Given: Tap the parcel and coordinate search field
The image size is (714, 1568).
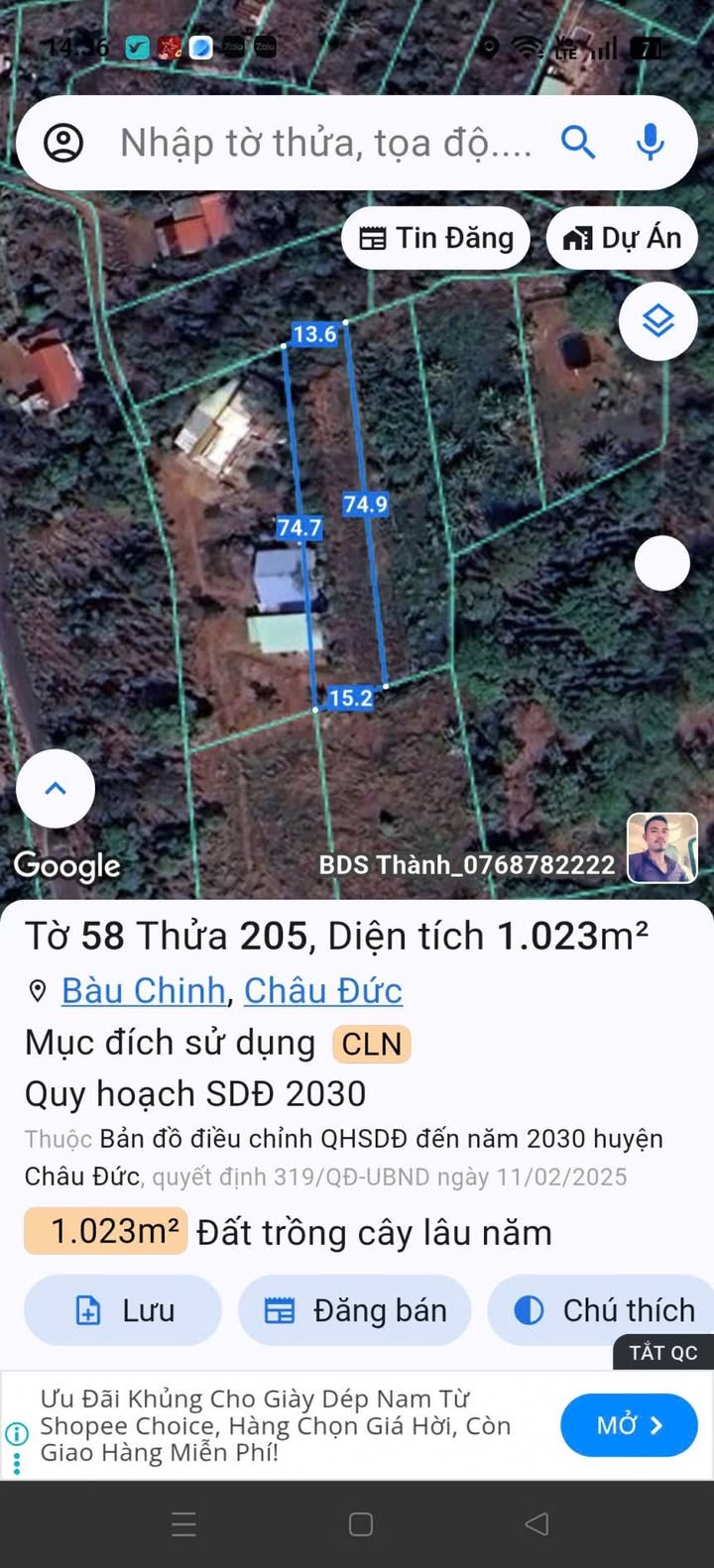Looking at the screenshot, I should pyautogui.click(x=326, y=143).
